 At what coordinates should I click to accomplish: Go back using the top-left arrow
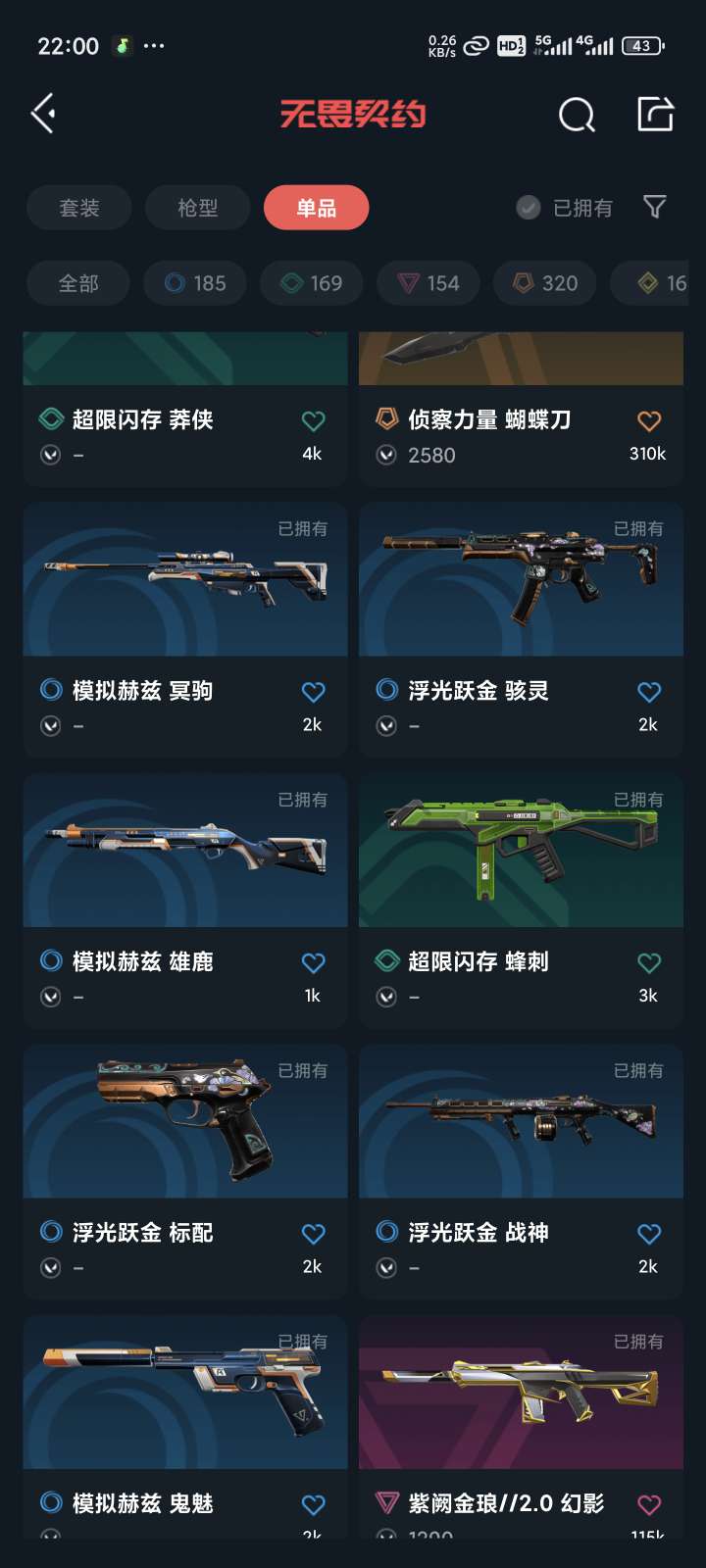pyautogui.click(x=43, y=114)
